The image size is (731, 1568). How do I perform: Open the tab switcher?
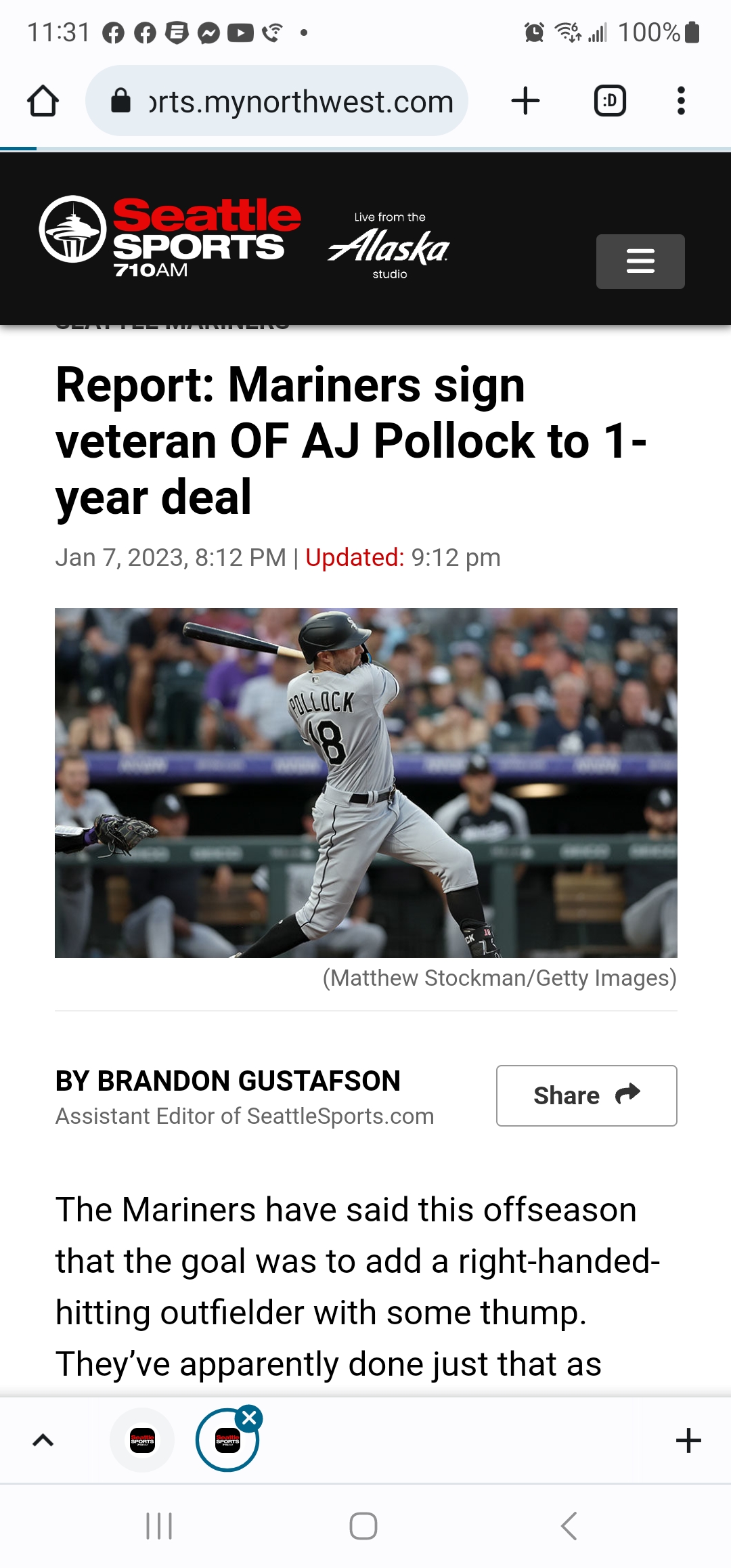point(609,101)
